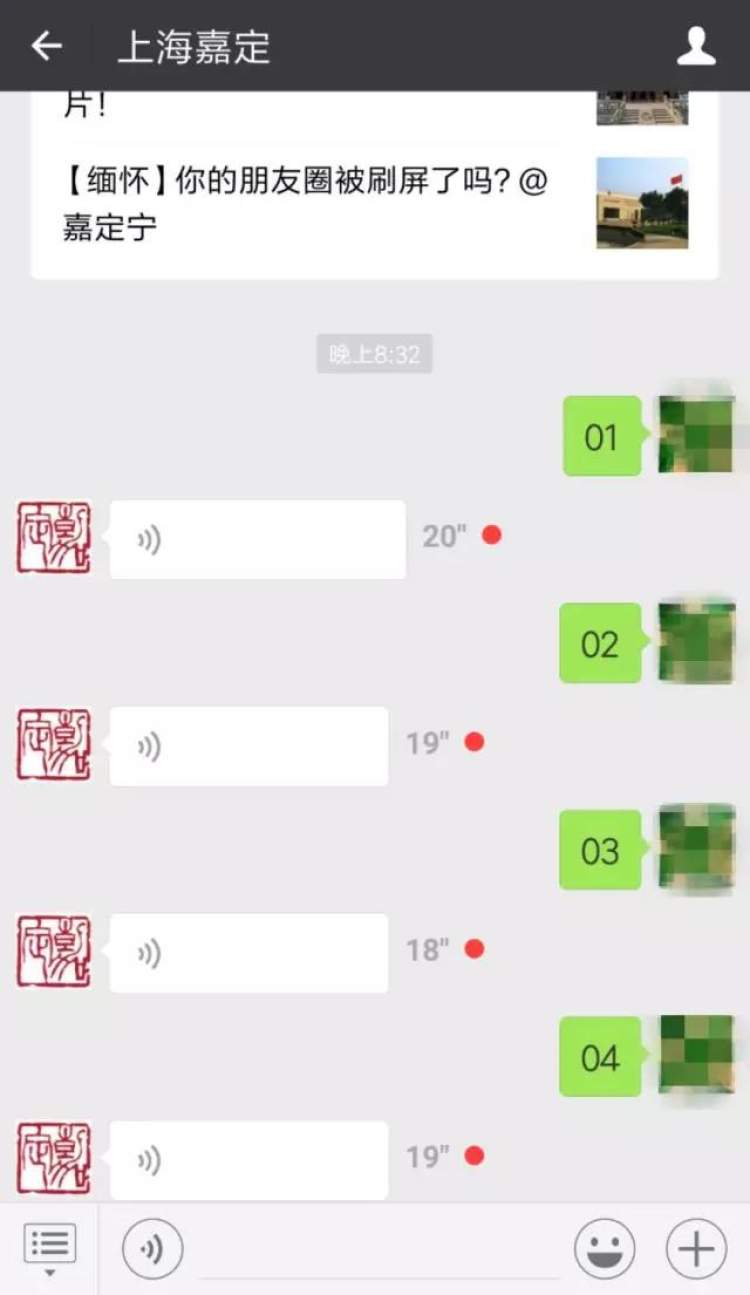Tap my avatar next to message 01
The width and height of the screenshot is (750, 1295).
tap(696, 435)
